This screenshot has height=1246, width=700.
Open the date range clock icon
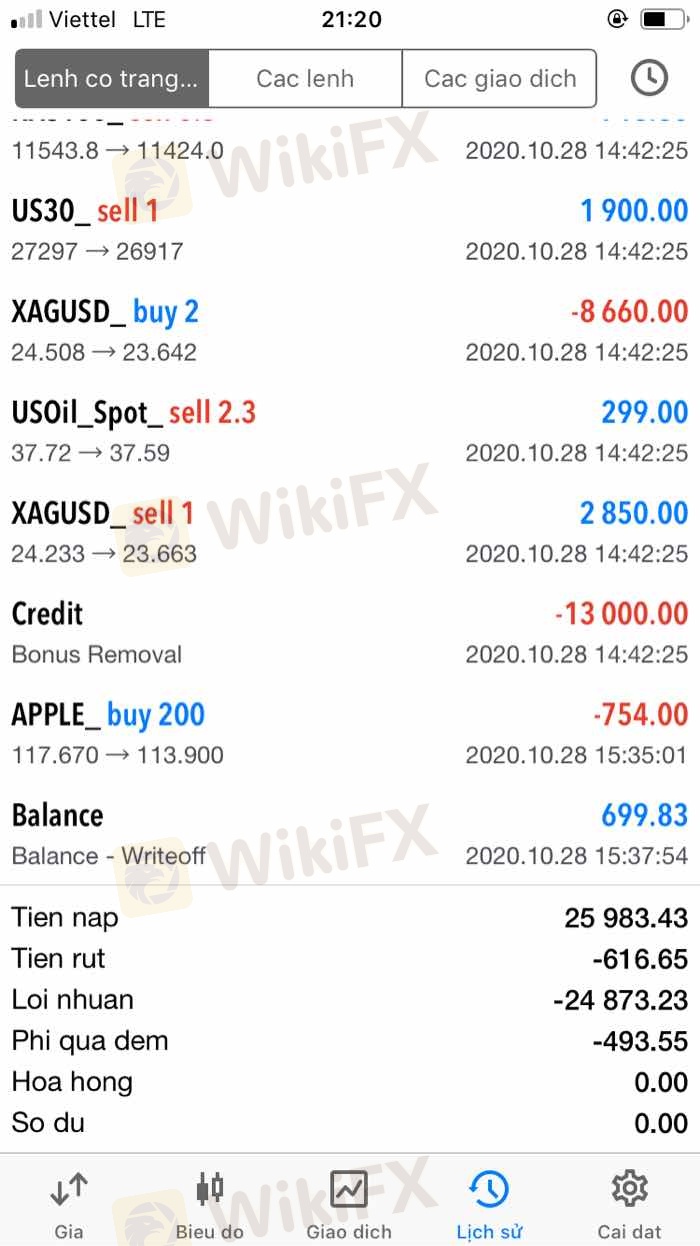649,78
